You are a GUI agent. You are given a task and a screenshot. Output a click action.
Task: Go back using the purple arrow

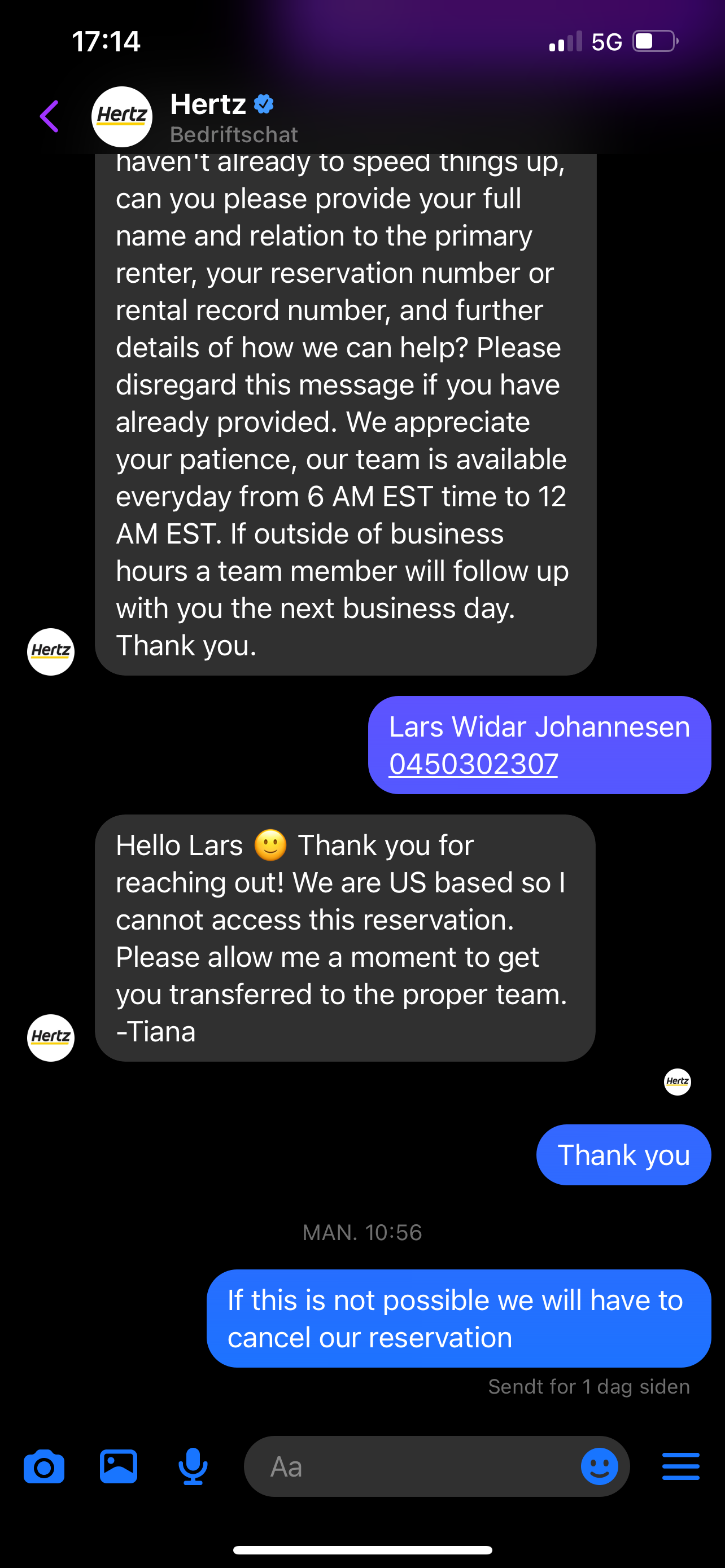[x=49, y=116]
